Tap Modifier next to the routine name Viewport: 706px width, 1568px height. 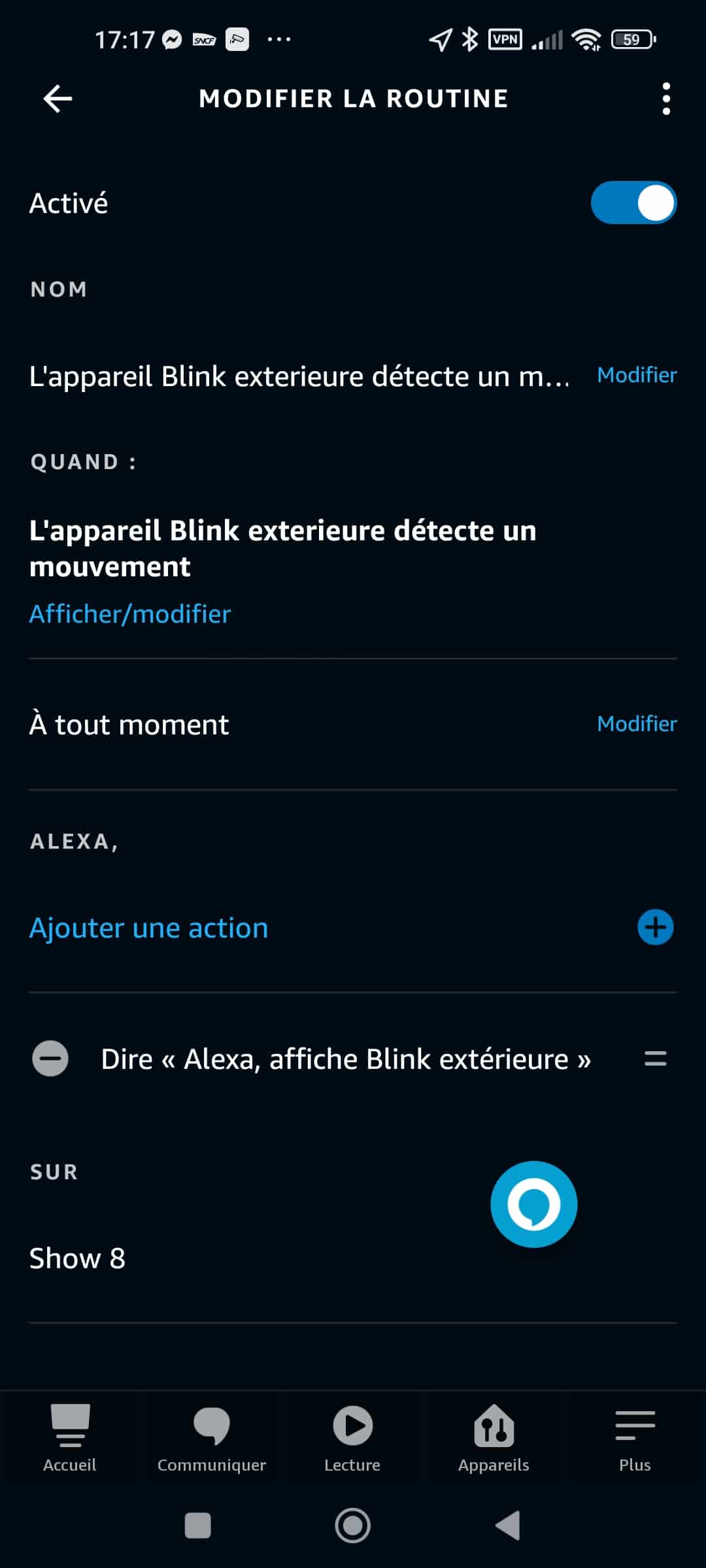click(637, 375)
